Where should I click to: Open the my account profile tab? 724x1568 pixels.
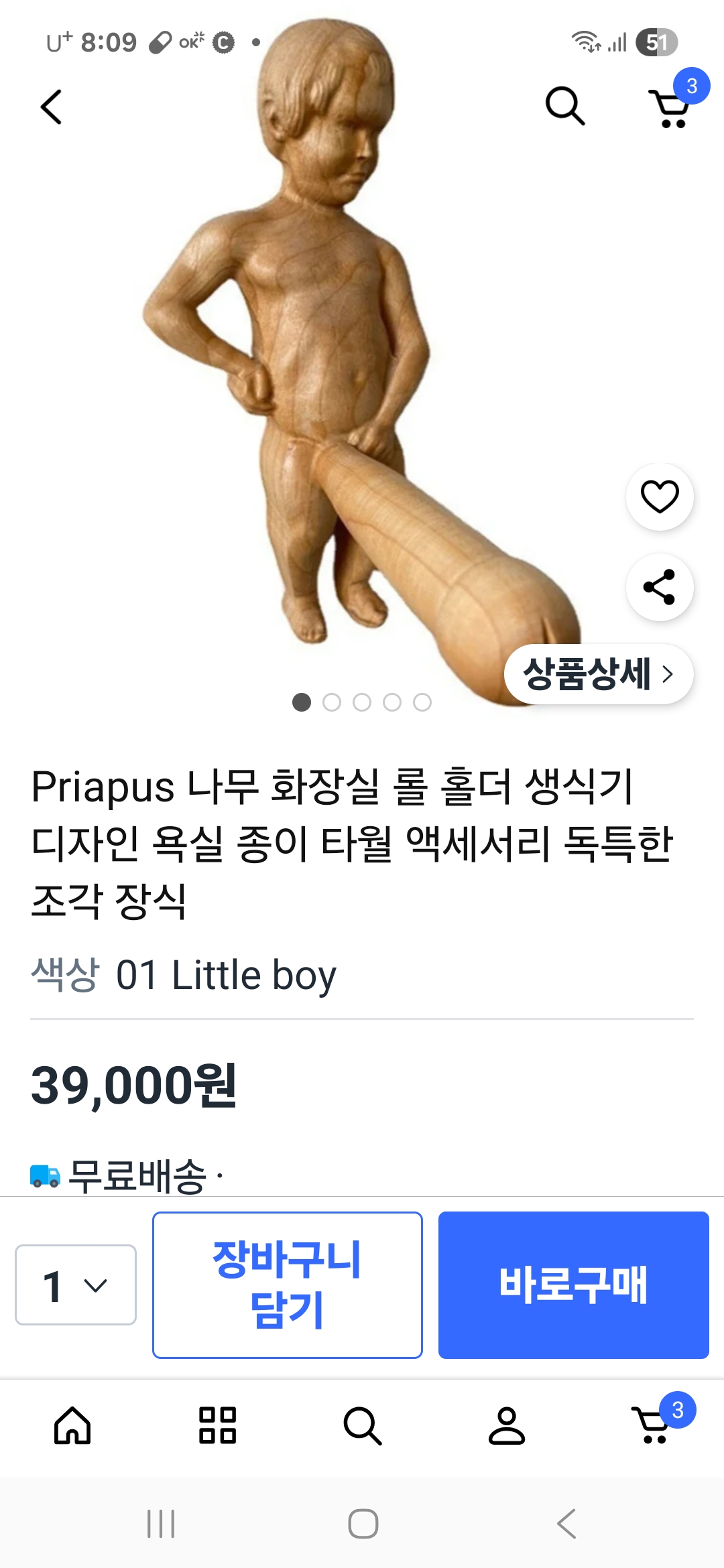point(507,1425)
